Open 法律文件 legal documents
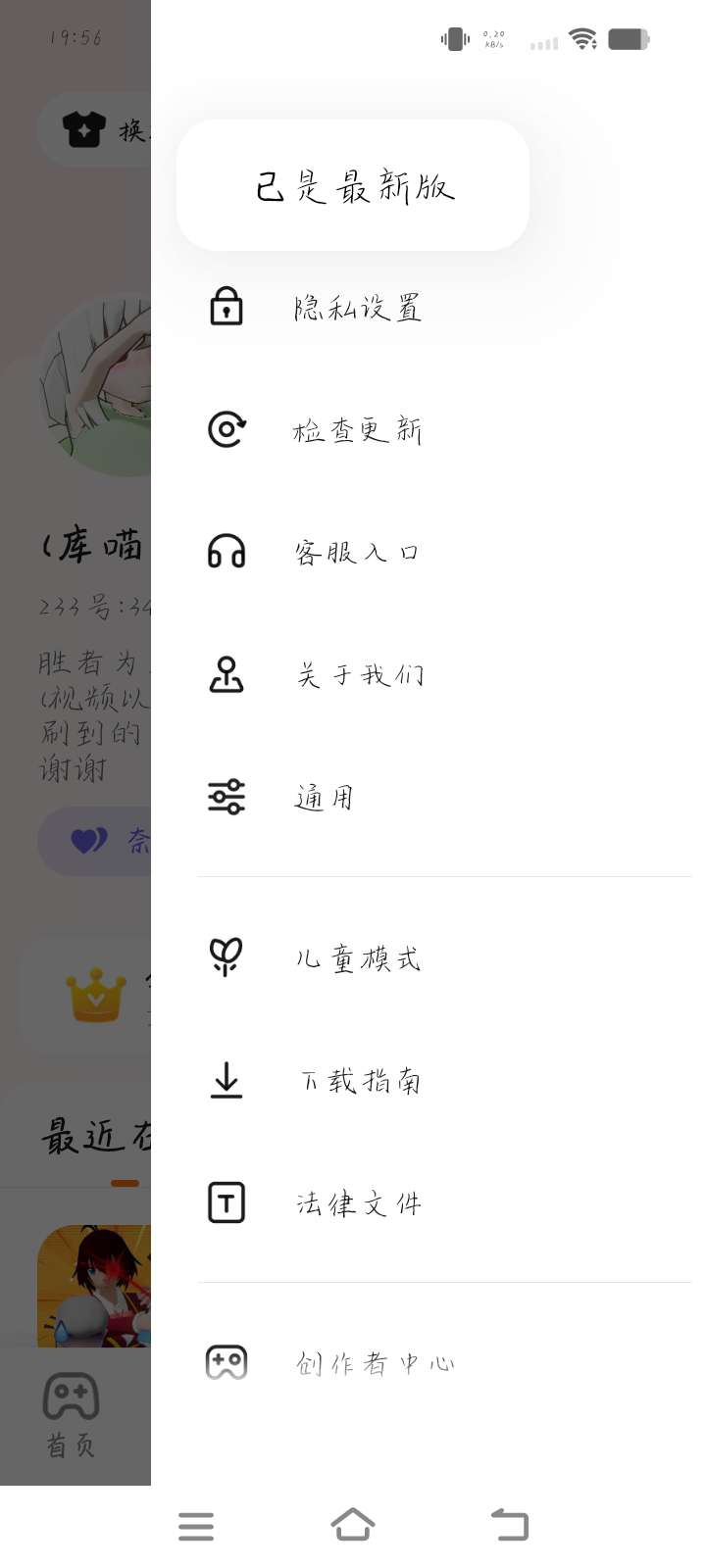 point(358,1202)
